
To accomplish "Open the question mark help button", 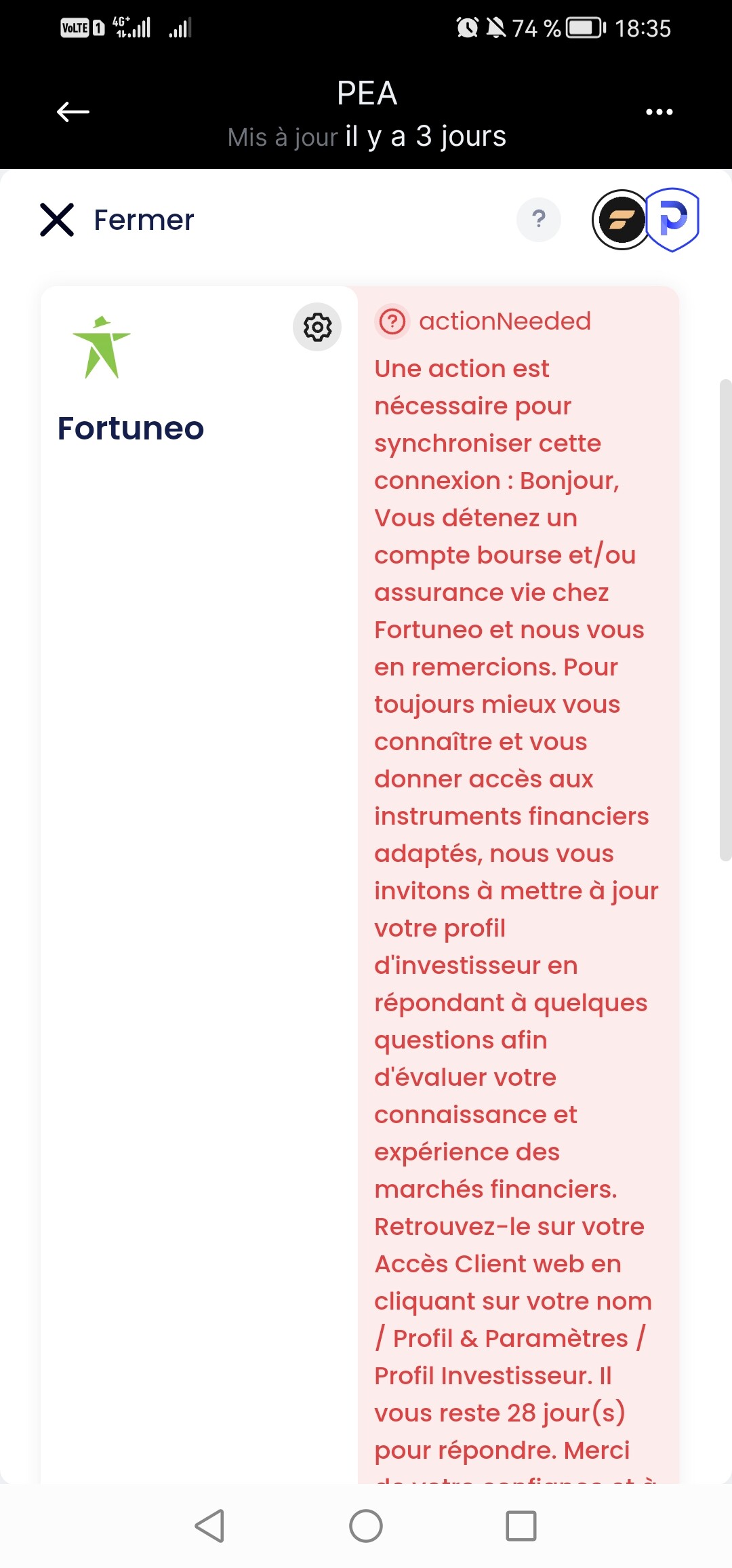I will [539, 219].
